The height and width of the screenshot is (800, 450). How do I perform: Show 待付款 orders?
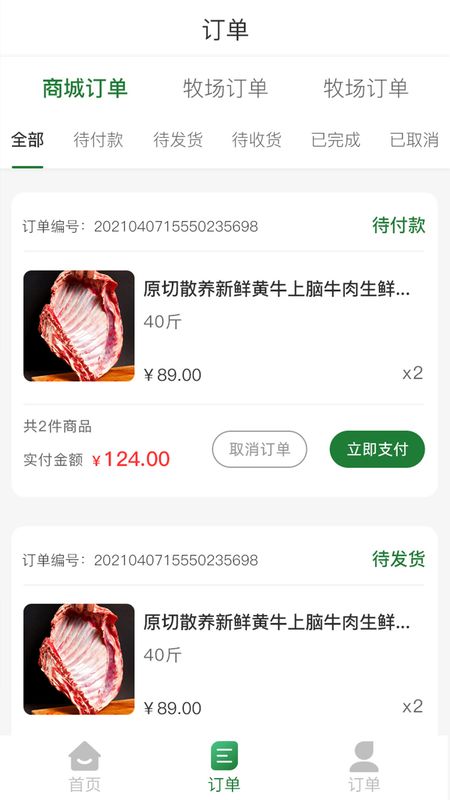coord(98,139)
